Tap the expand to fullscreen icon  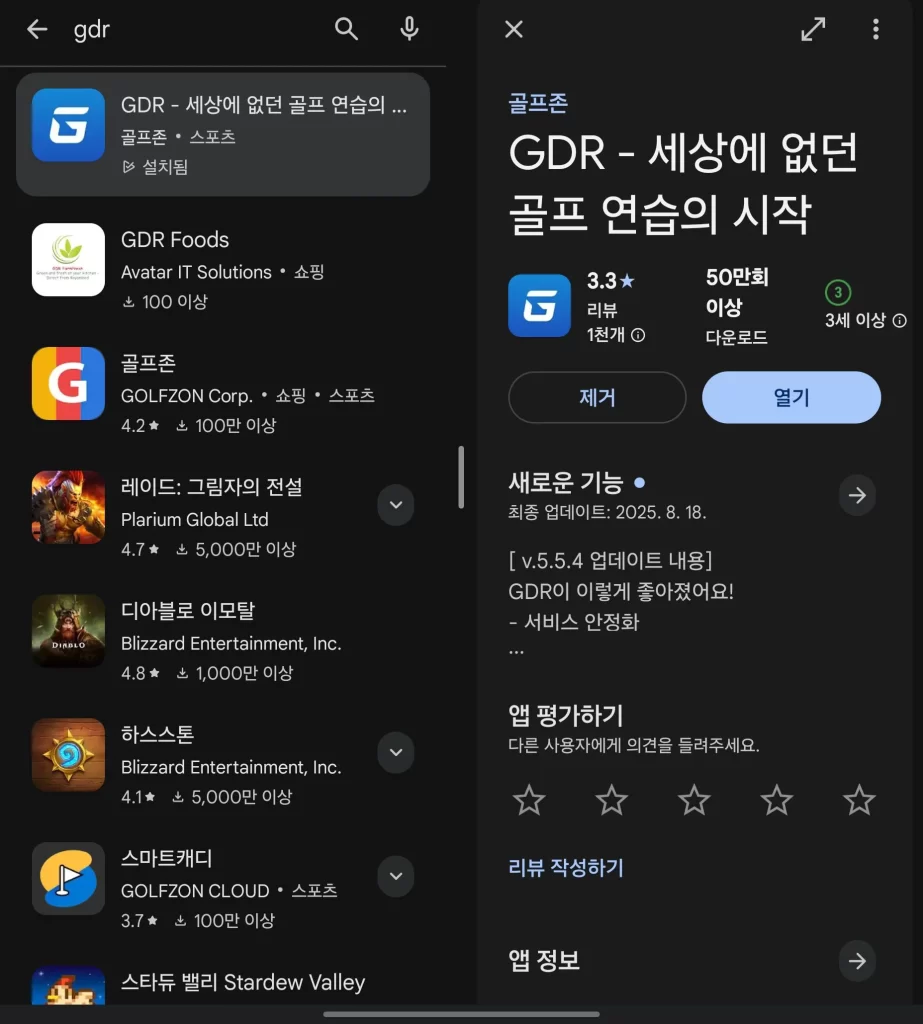click(x=812, y=30)
